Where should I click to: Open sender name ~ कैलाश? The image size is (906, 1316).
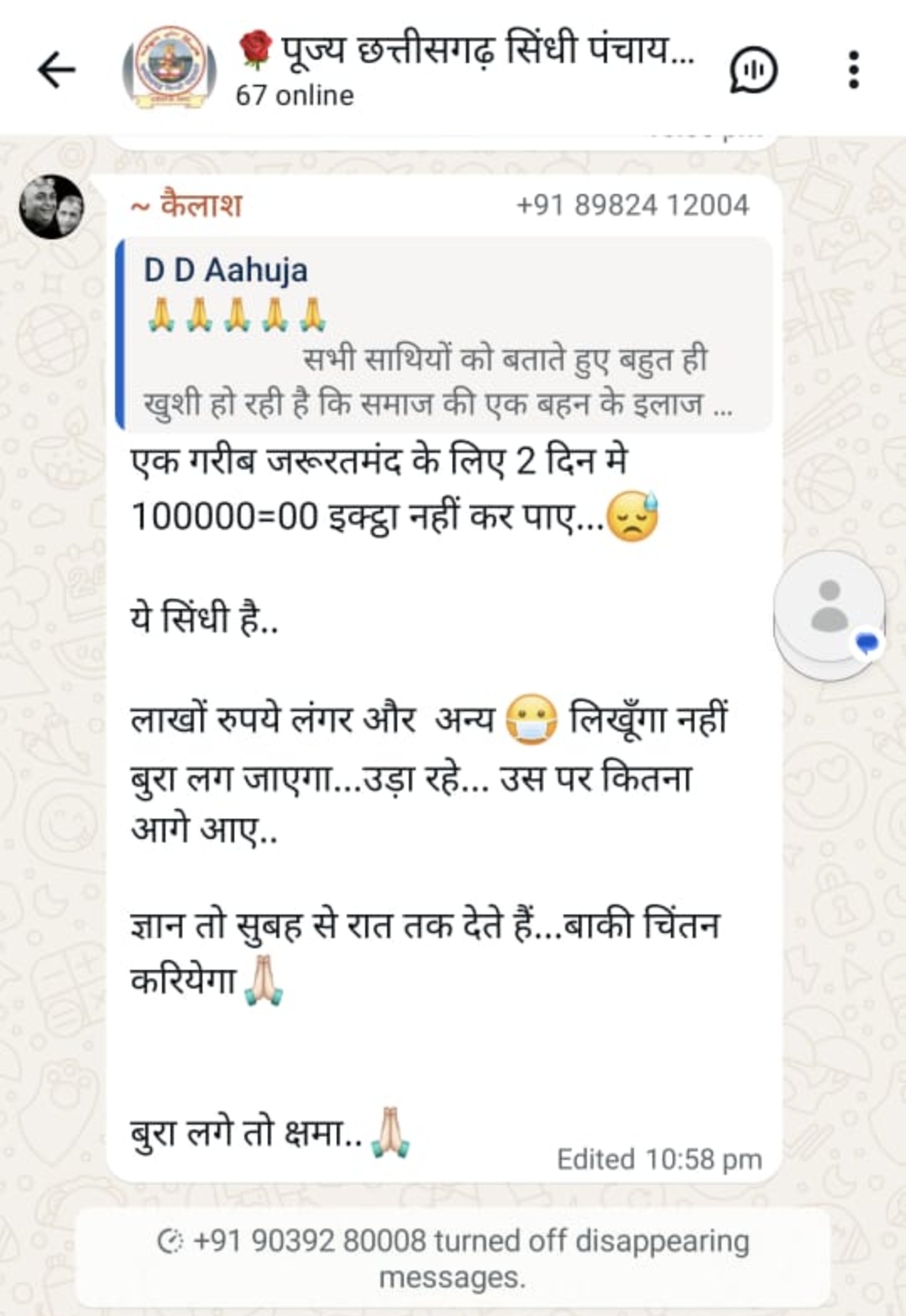coord(187,205)
